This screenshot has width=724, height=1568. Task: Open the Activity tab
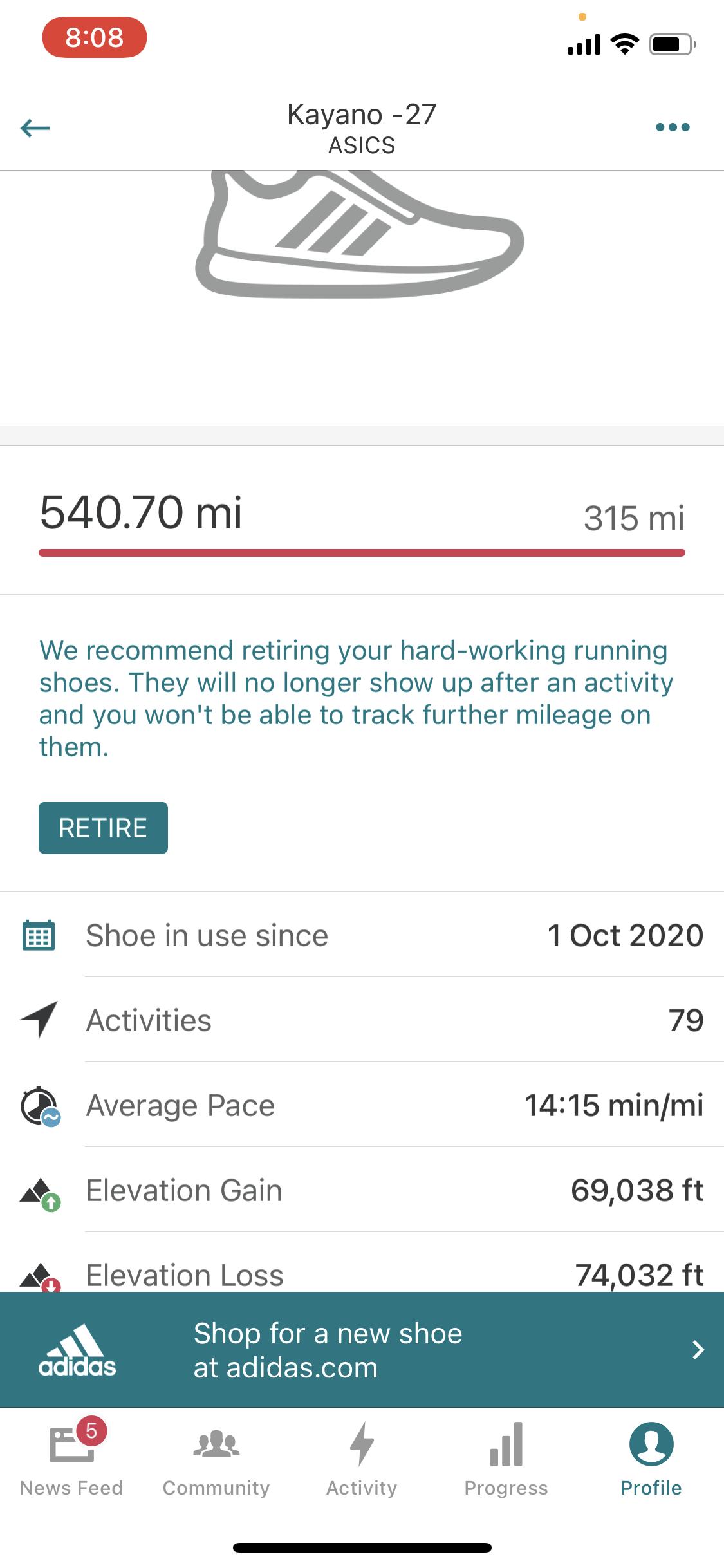[362, 1458]
